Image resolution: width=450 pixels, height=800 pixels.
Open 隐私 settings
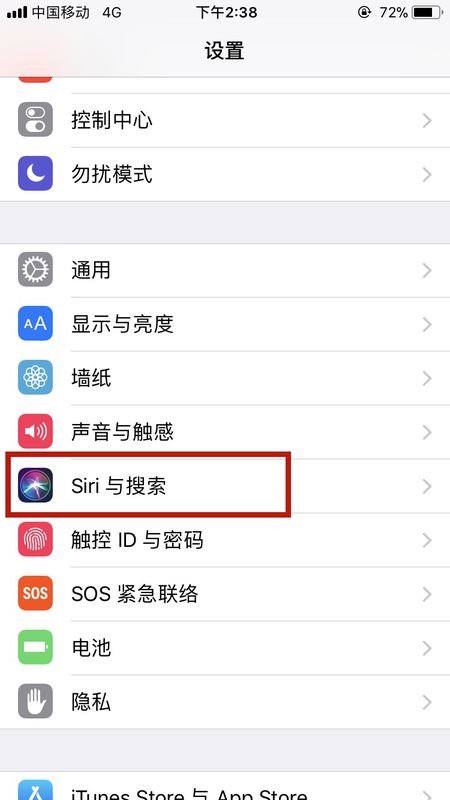(x=225, y=703)
